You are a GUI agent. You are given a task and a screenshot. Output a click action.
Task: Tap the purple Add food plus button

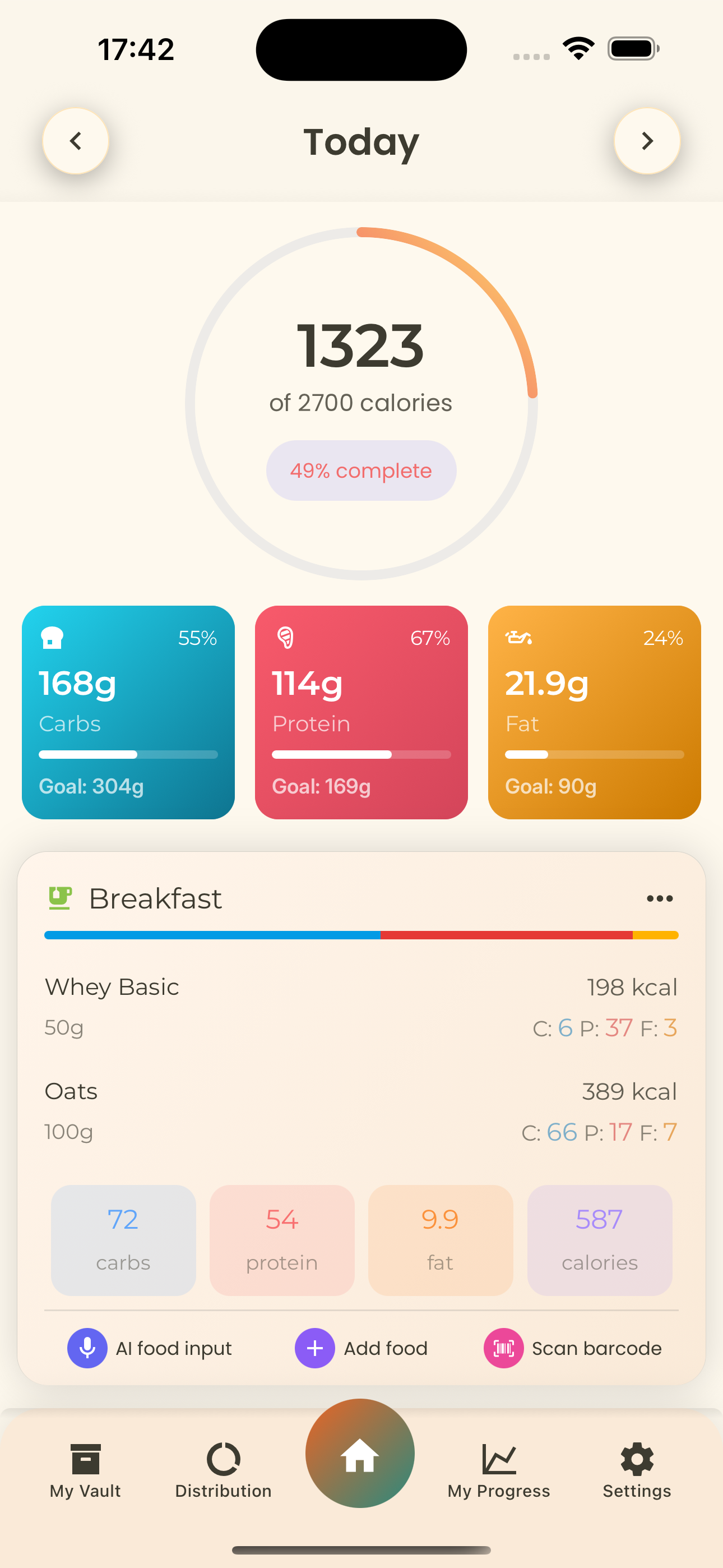coord(314,1348)
